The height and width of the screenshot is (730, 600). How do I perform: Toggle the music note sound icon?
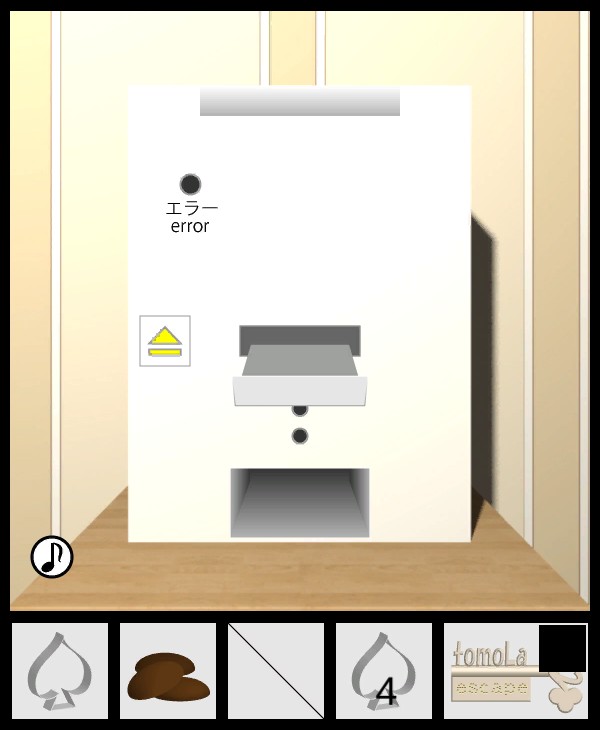pyautogui.click(x=52, y=557)
